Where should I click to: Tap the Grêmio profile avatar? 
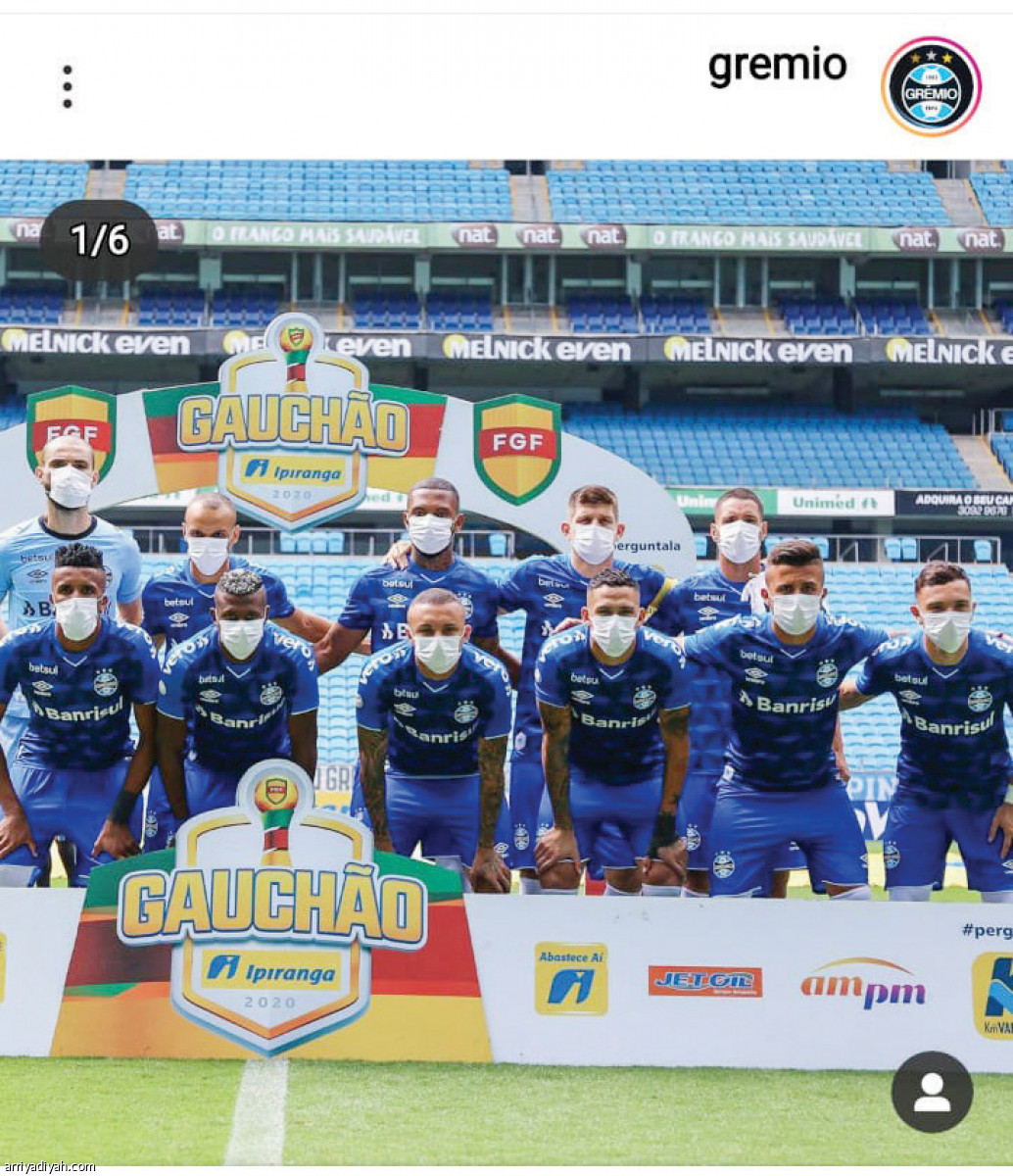(931, 86)
